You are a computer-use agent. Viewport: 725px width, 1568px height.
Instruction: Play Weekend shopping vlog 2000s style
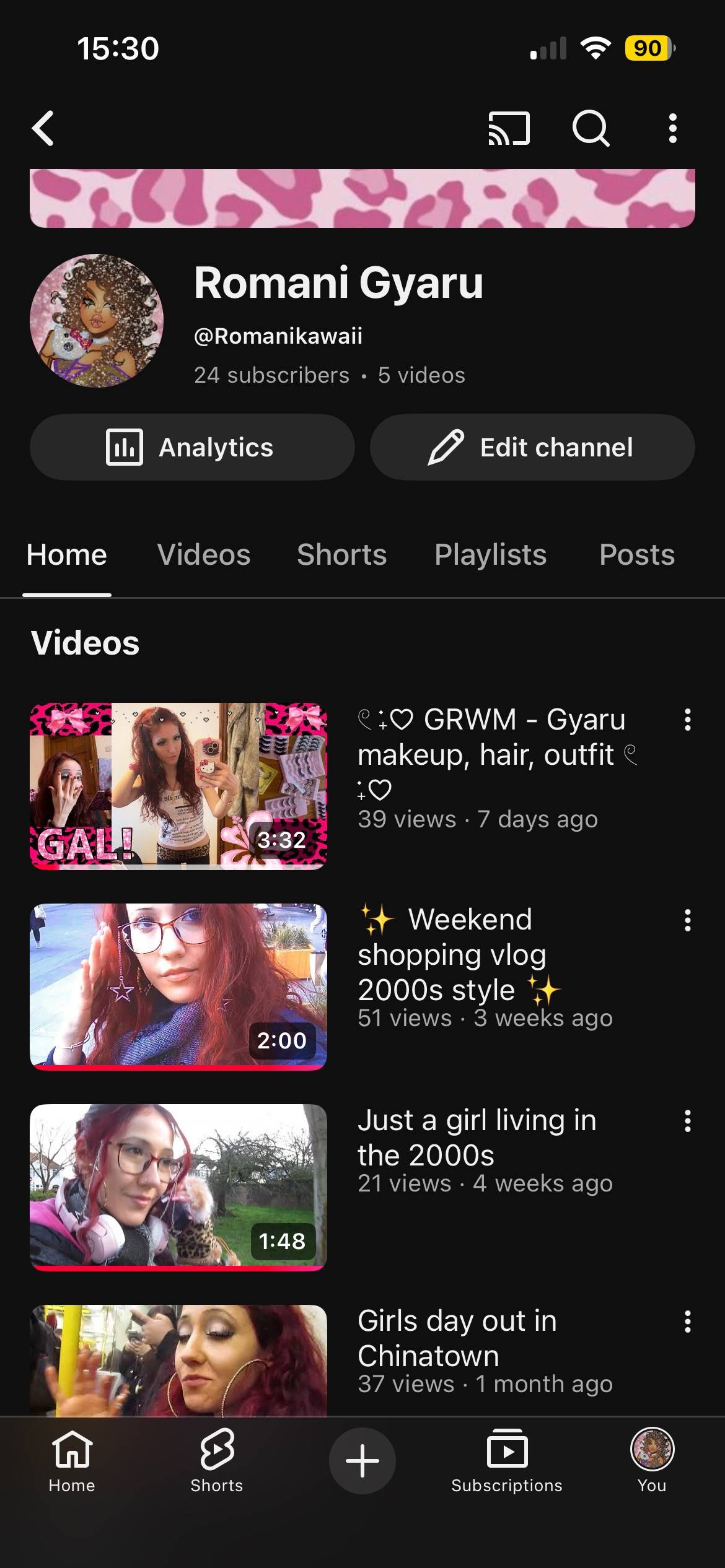click(x=178, y=987)
